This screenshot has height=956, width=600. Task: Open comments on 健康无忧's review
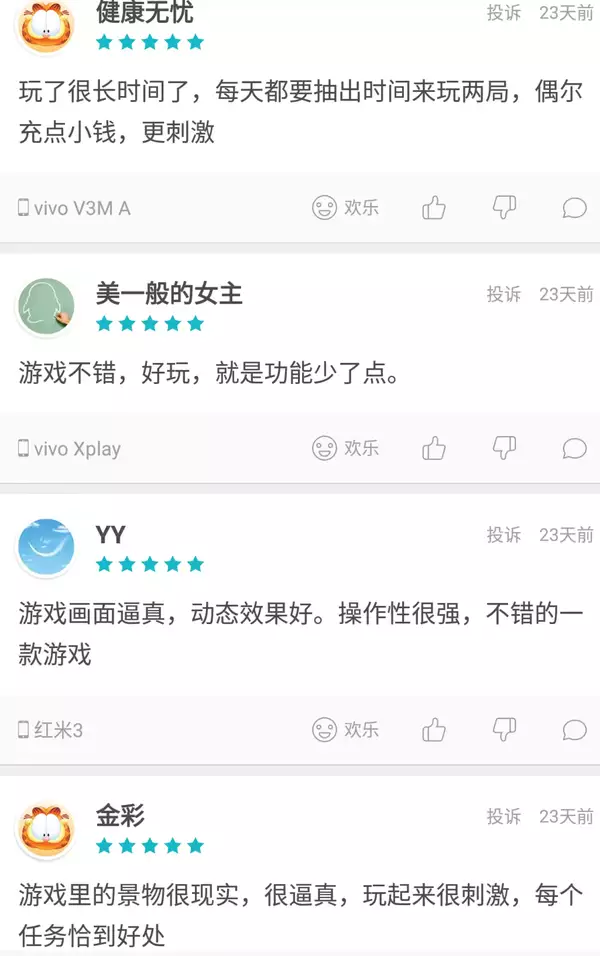coord(574,208)
